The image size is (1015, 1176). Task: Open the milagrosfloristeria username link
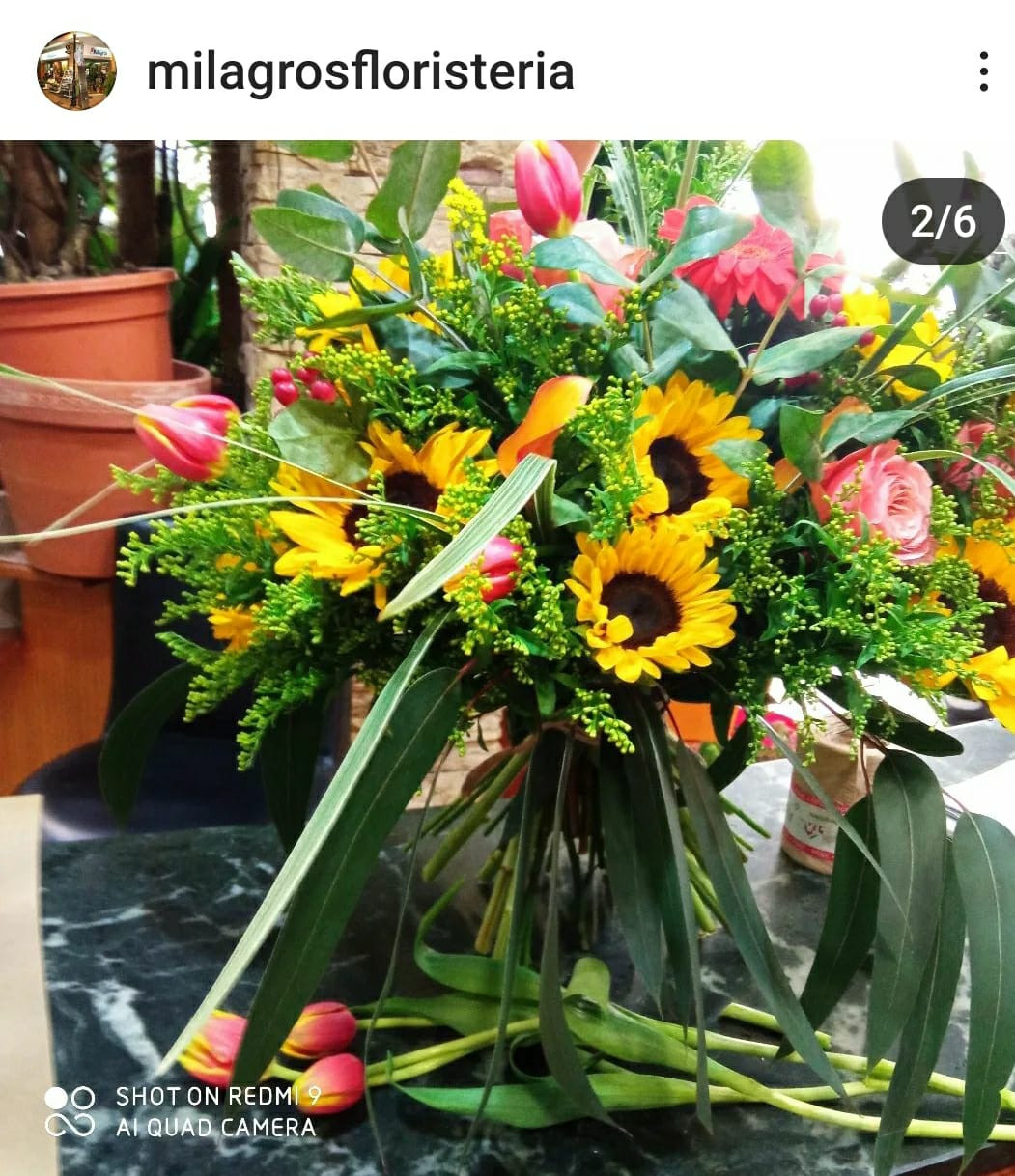click(359, 71)
